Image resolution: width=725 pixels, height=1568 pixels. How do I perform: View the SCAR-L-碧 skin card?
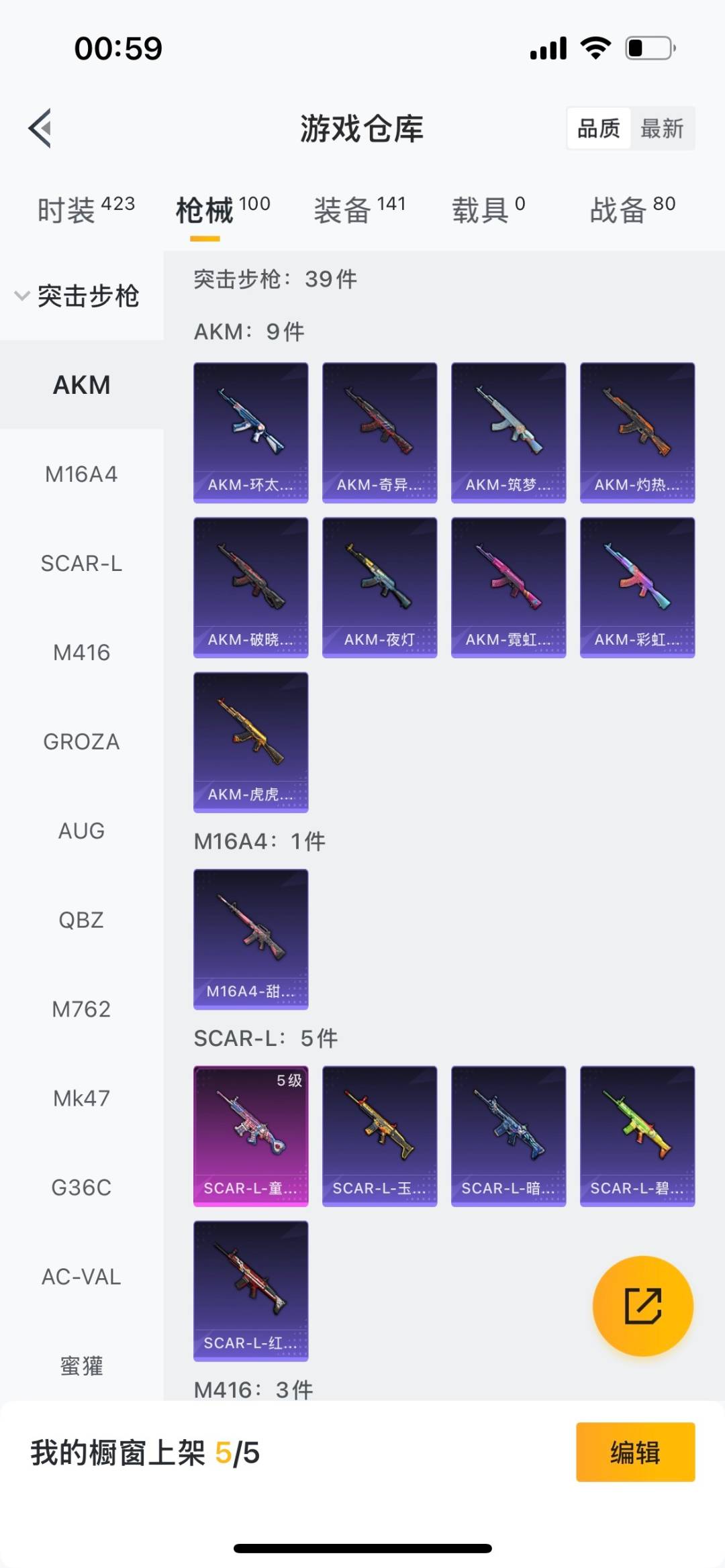[x=637, y=1135]
